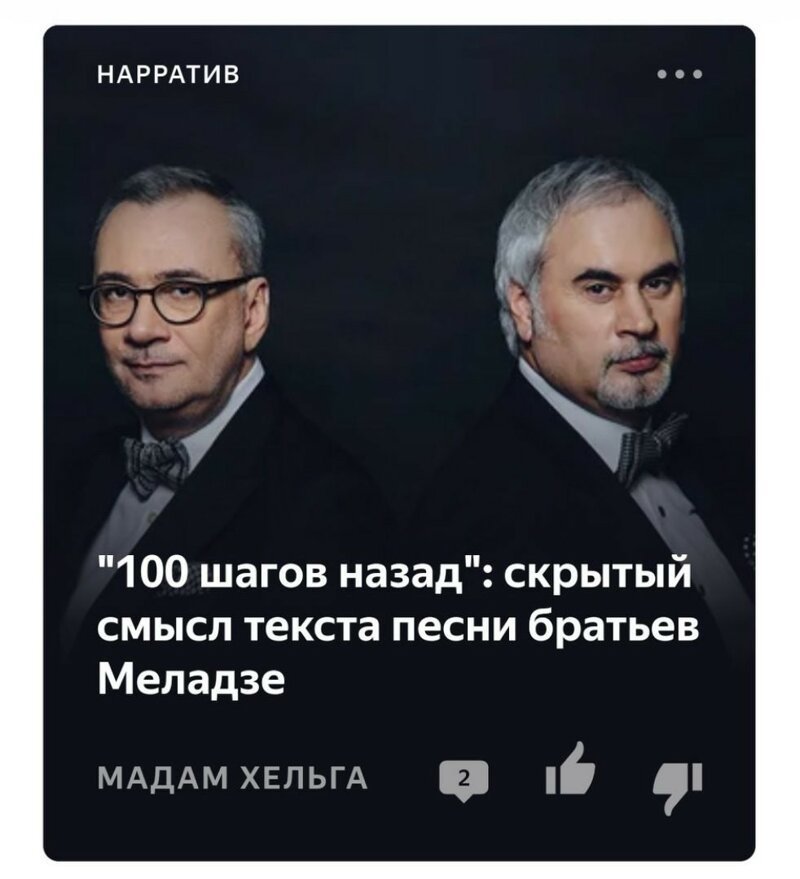The height and width of the screenshot is (879, 800).
Task: Open comments on the Меладзе article
Action: [464, 779]
